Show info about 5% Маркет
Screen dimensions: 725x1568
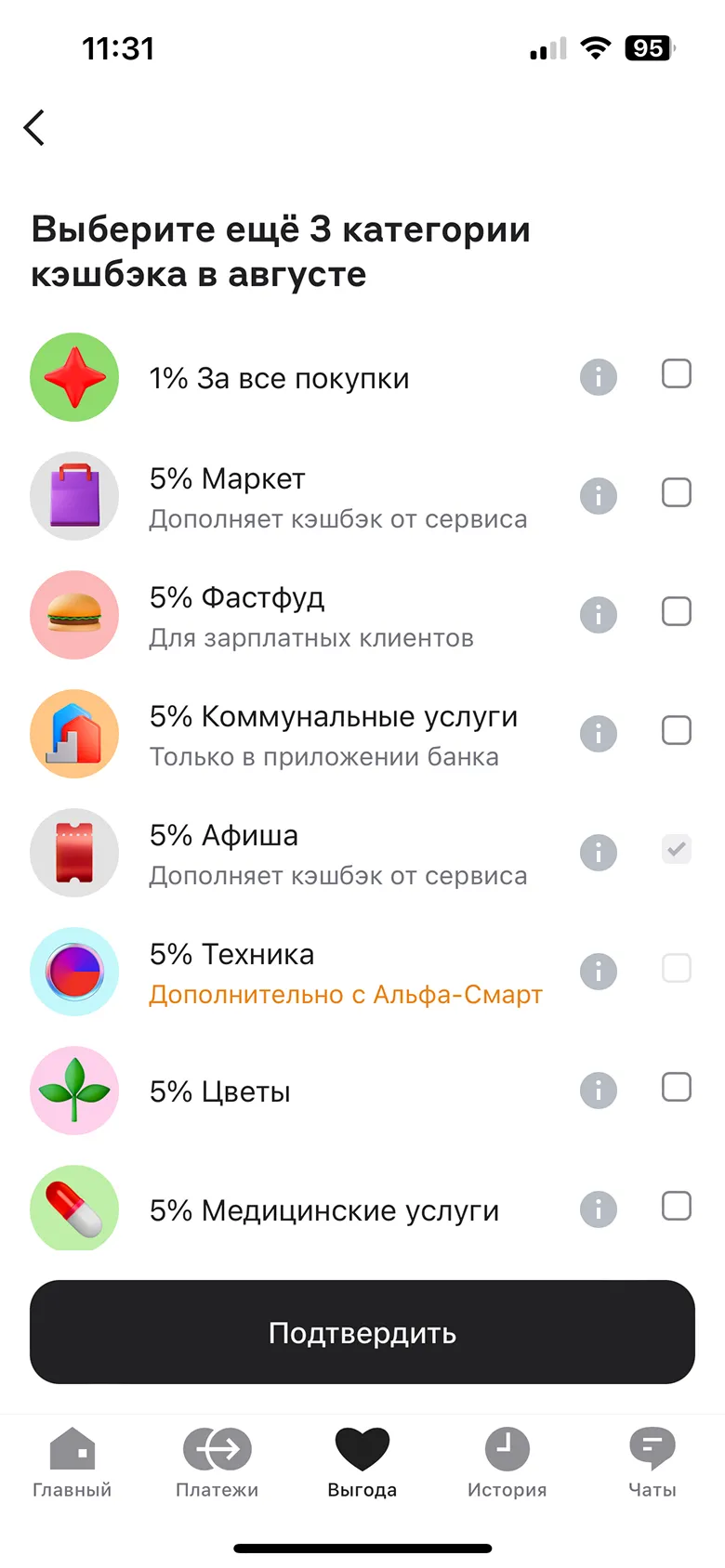pyautogui.click(x=599, y=496)
